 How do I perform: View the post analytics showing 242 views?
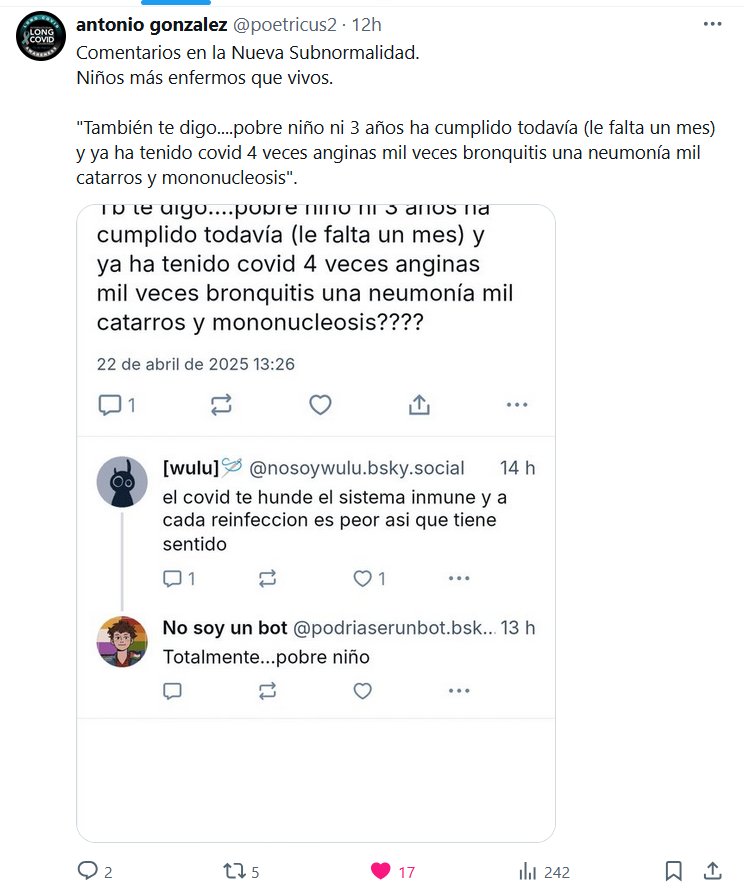(527, 871)
